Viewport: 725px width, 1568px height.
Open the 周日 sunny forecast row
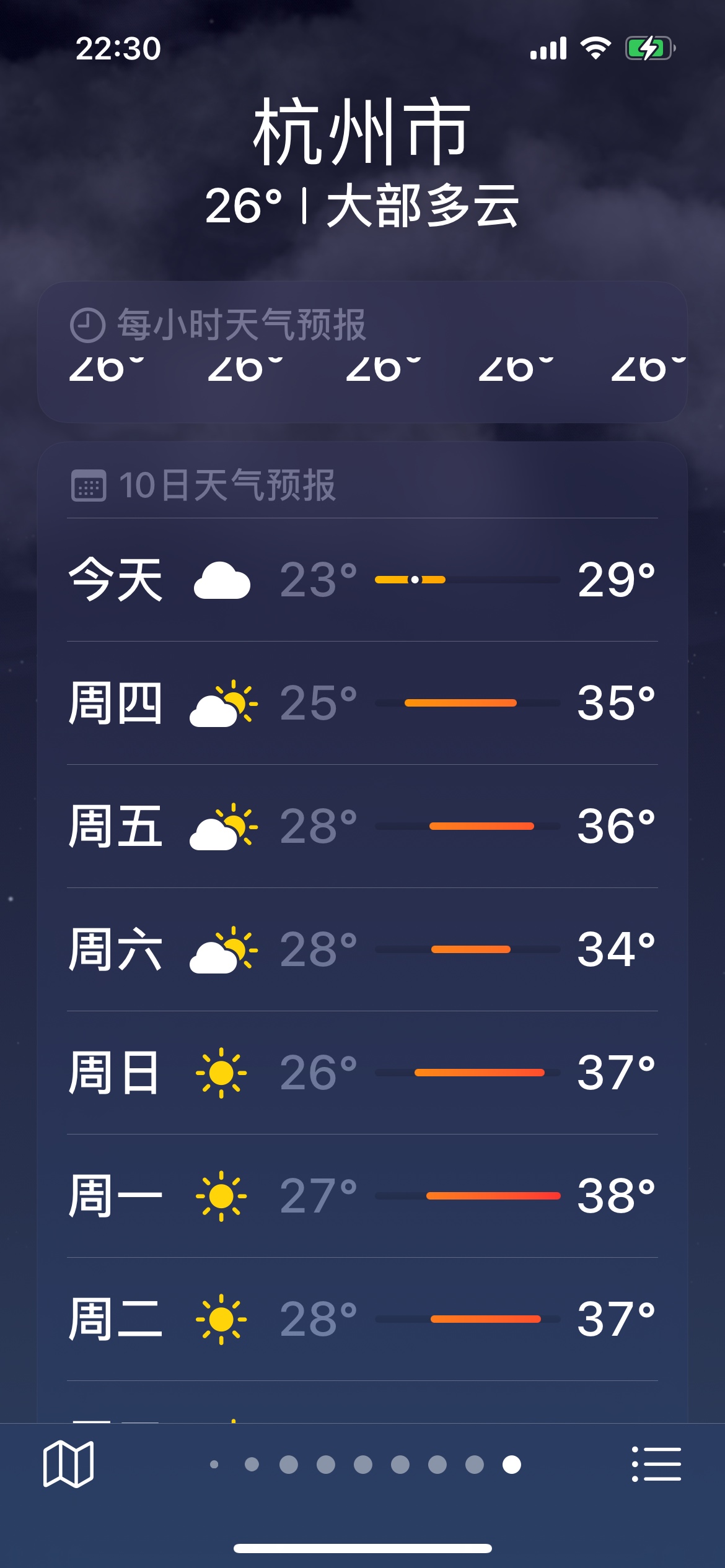[x=362, y=1073]
